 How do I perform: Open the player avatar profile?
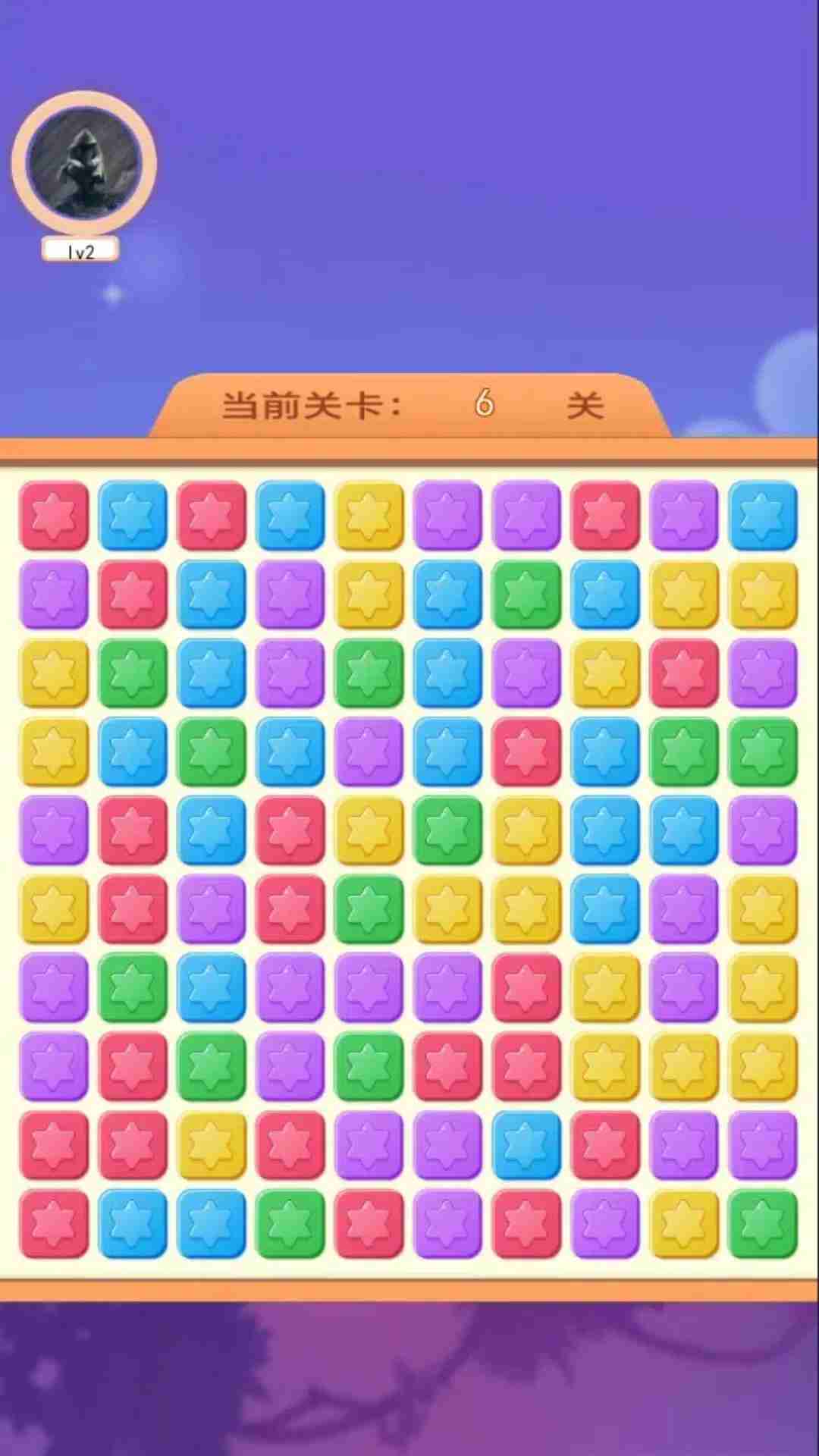[x=83, y=162]
